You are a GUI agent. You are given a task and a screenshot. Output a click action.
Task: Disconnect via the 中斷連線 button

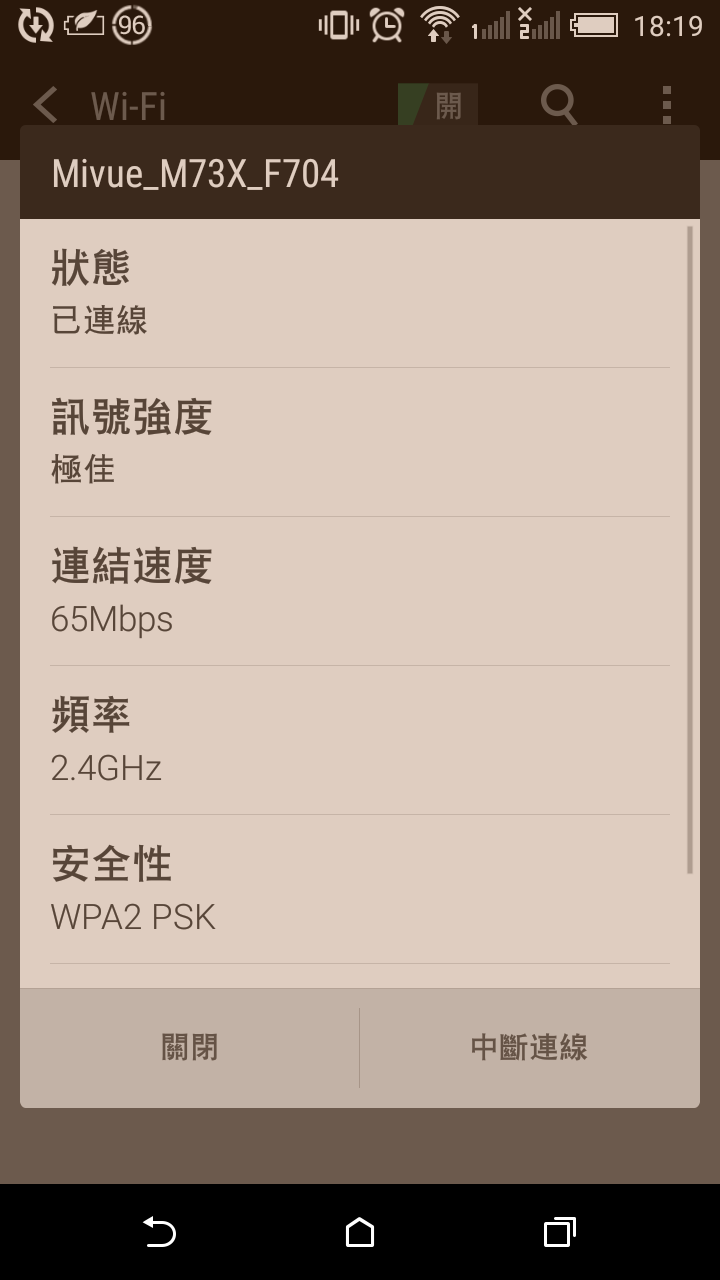pos(529,1047)
